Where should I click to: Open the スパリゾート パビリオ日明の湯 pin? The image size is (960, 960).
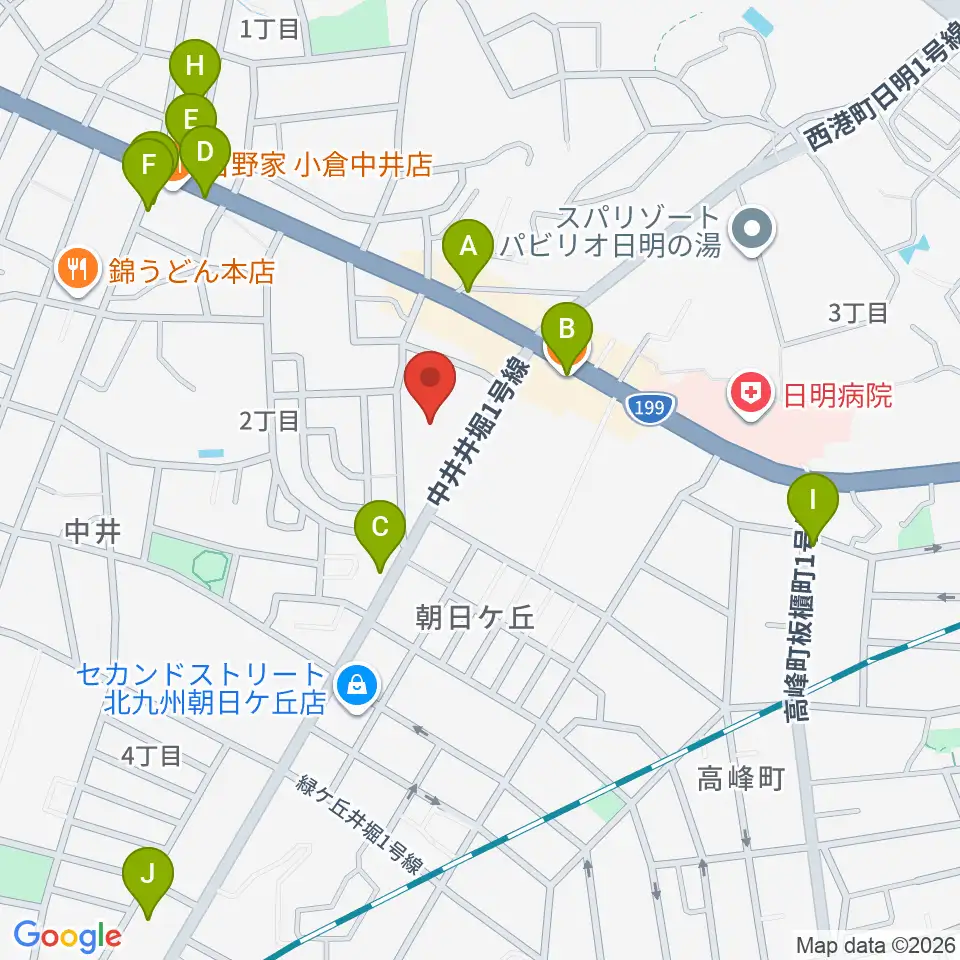pos(753,233)
